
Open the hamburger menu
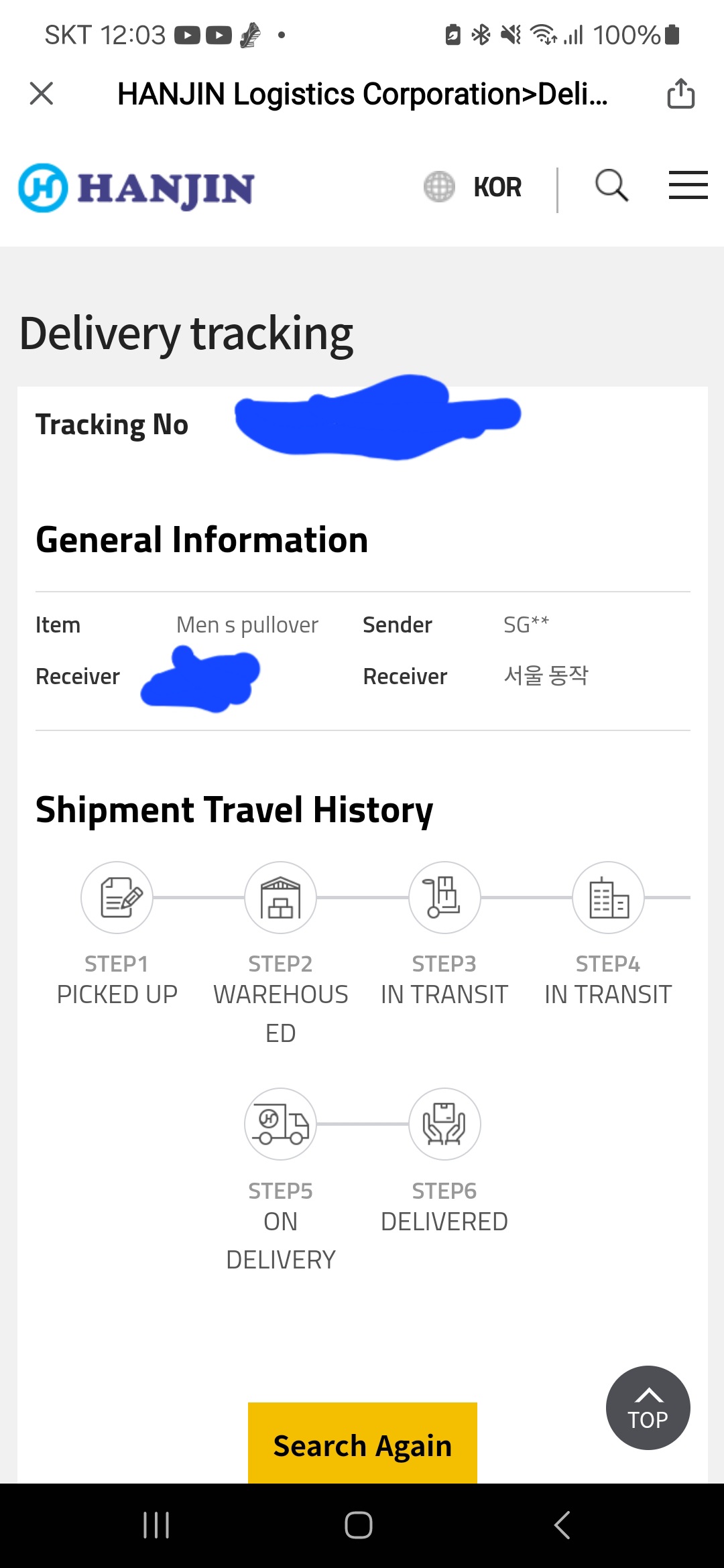pyautogui.click(x=688, y=185)
